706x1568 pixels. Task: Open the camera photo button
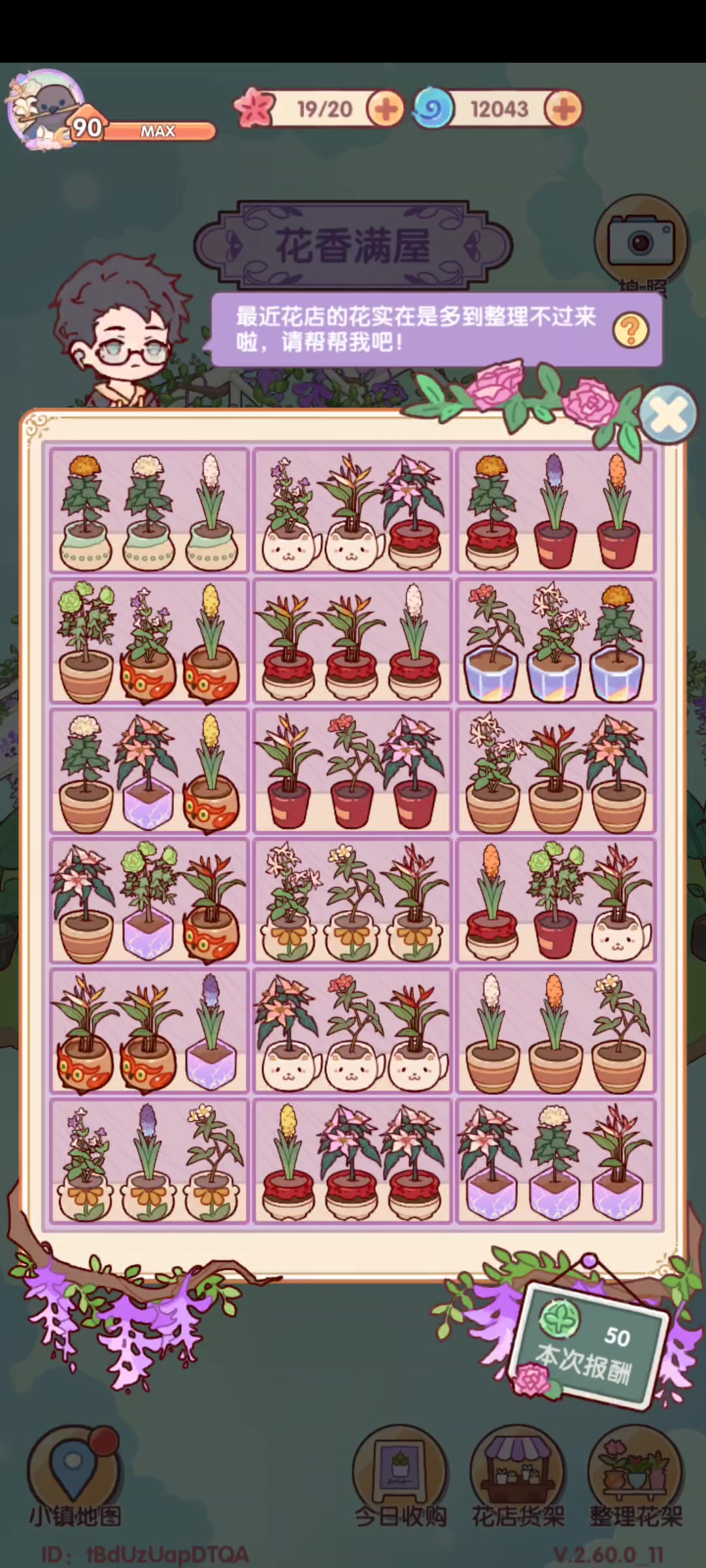click(641, 244)
